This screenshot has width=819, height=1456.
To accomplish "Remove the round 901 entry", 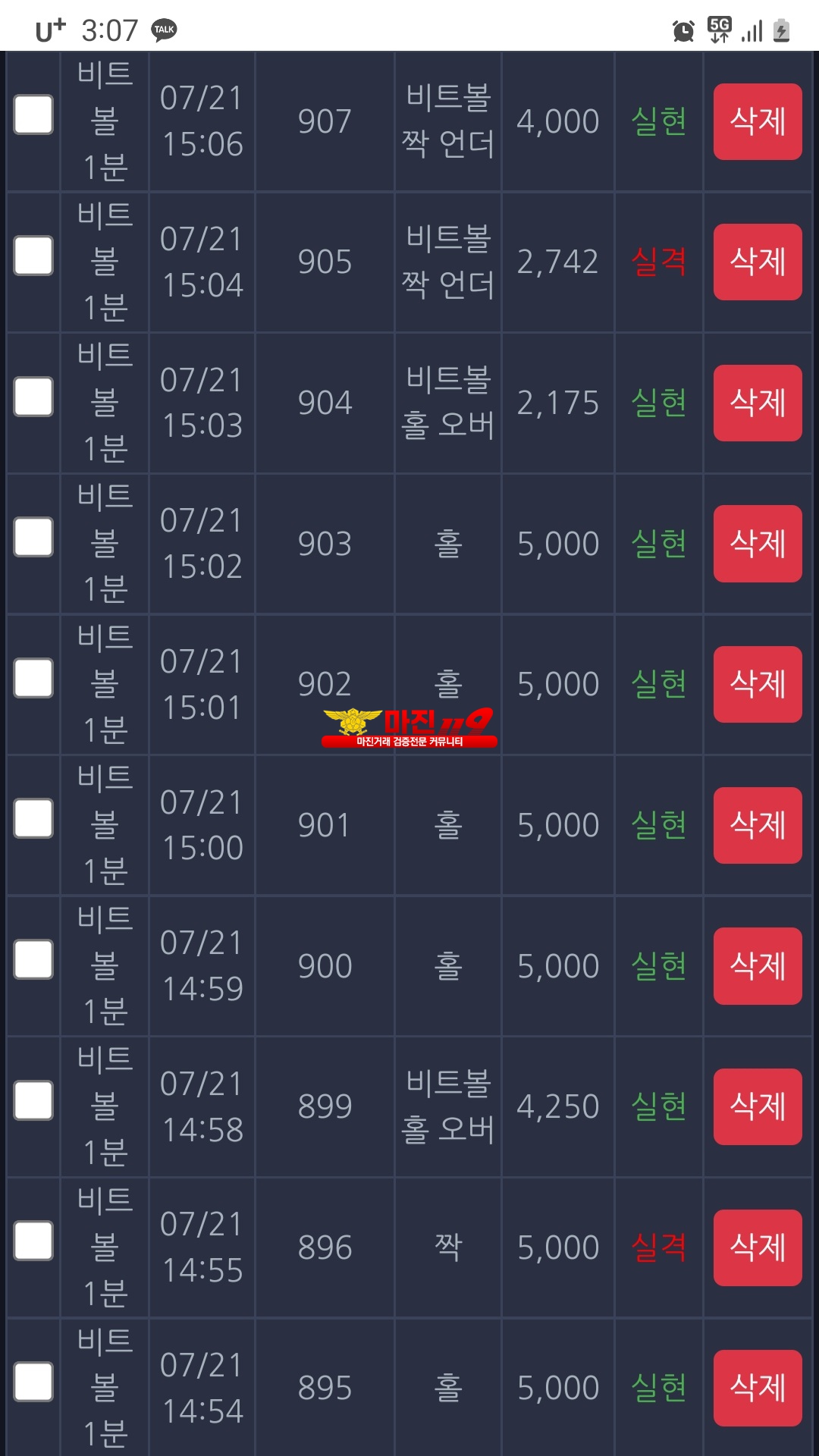I will tap(758, 825).
